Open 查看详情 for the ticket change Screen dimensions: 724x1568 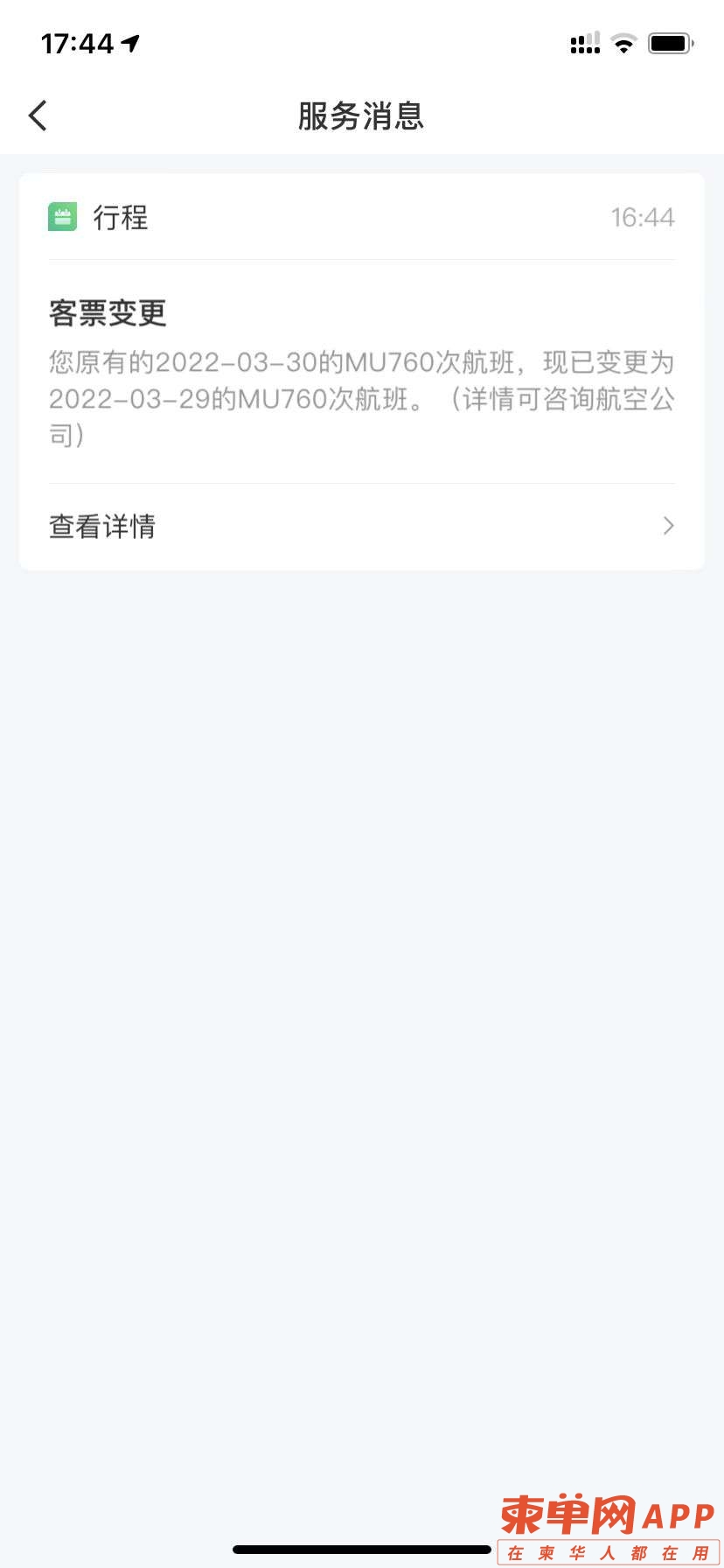click(x=361, y=526)
